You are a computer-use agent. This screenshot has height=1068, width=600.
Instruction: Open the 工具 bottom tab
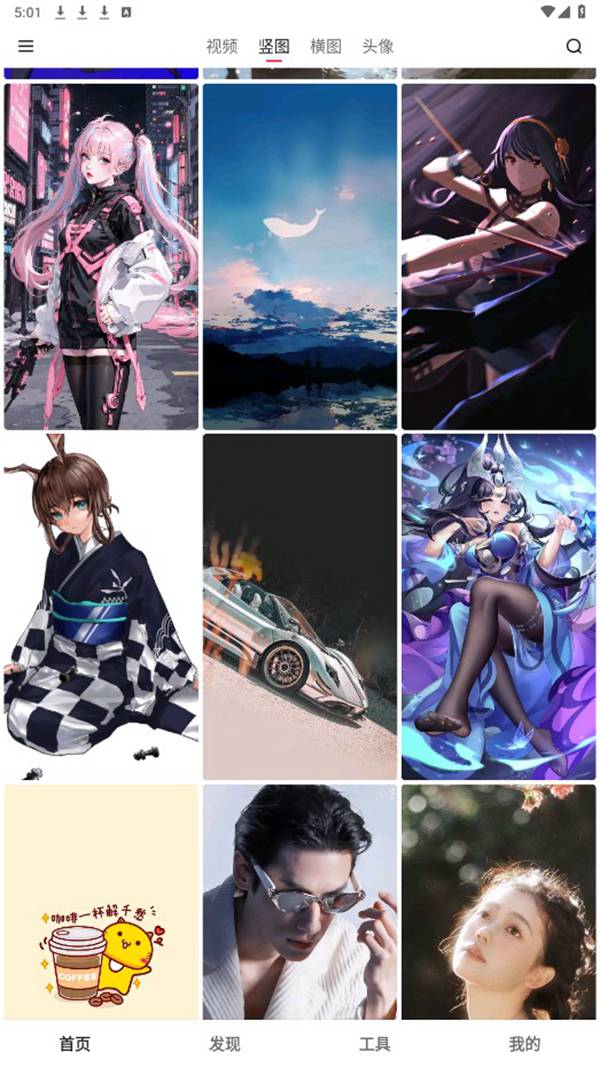pyautogui.click(x=375, y=1044)
